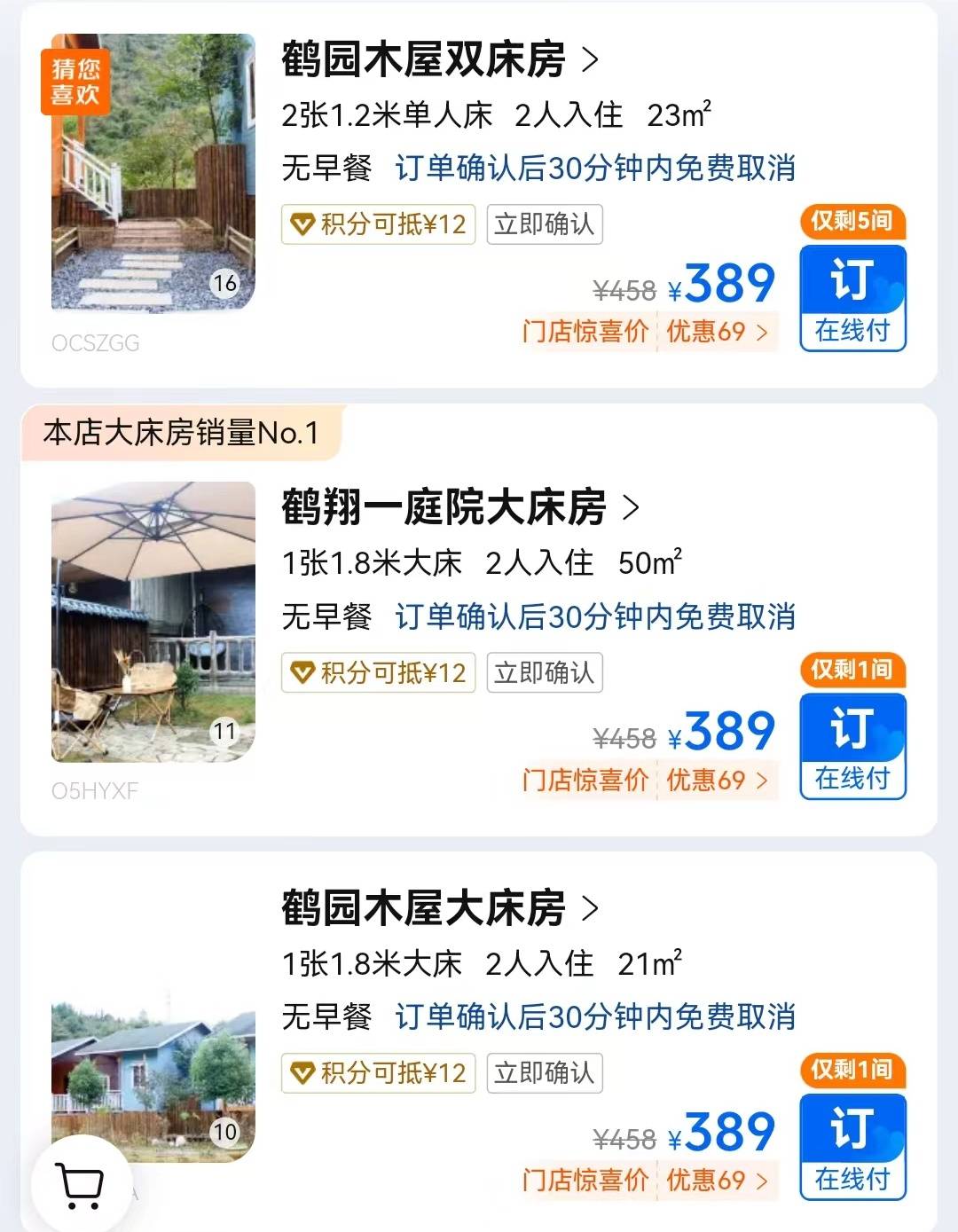View photos of 鹤翔一庭院大床房
Image resolution: width=958 pixels, height=1232 pixels.
pos(153,621)
